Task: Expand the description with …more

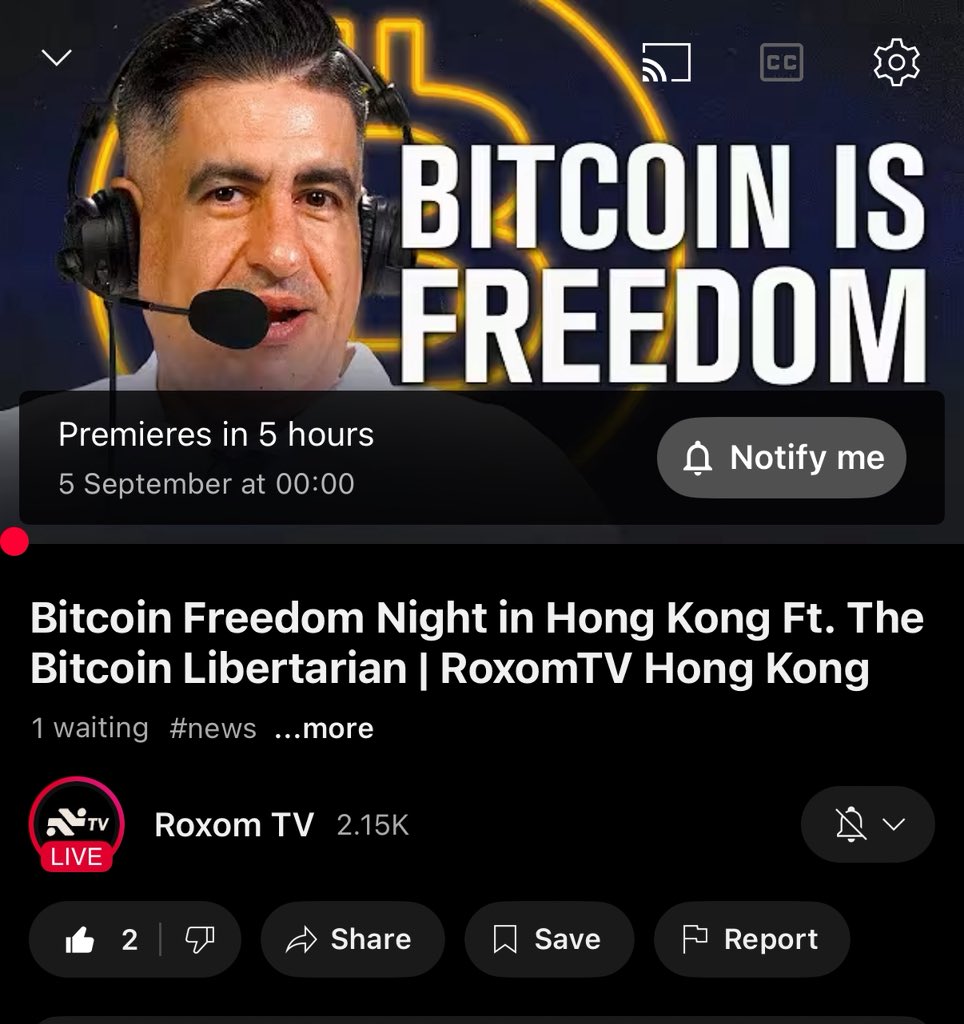Action: pos(323,729)
